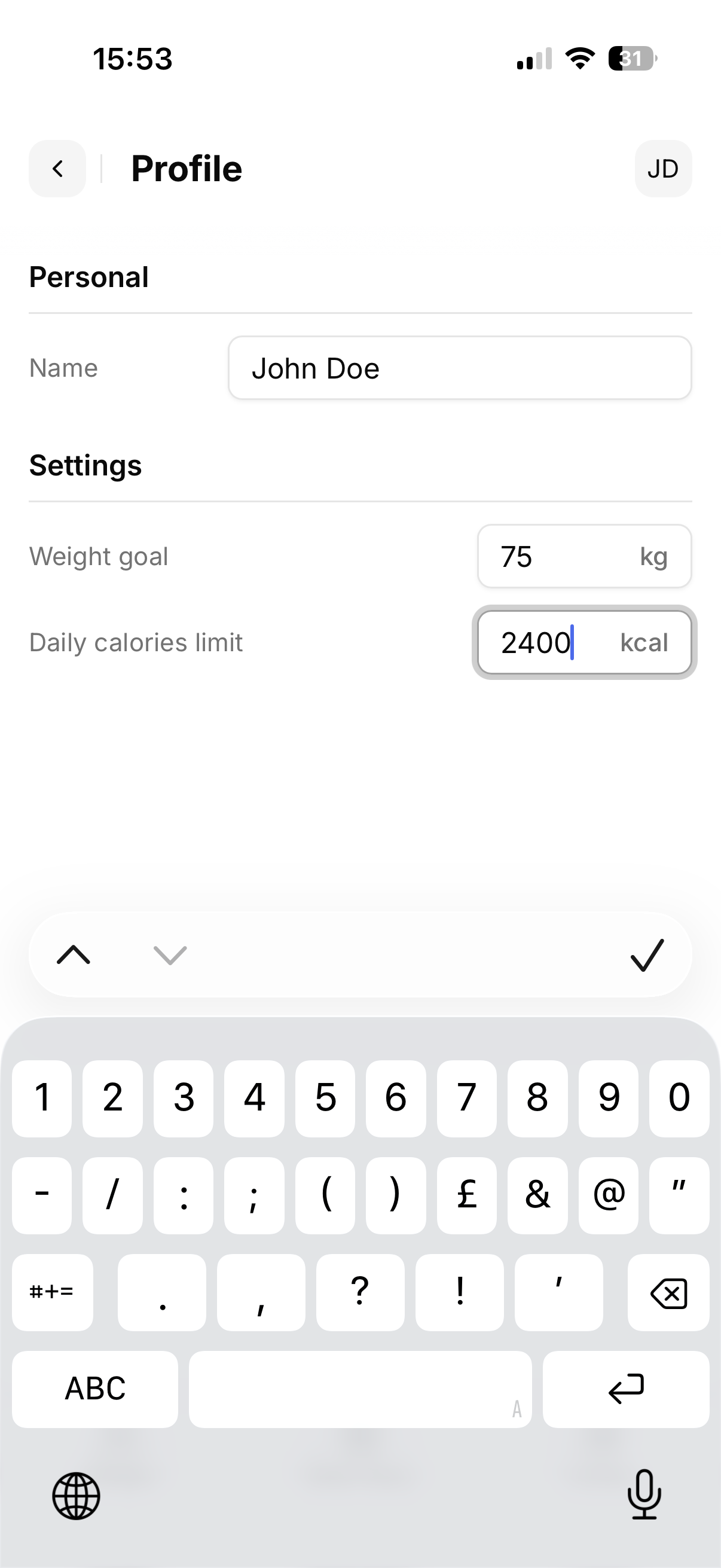Change keyboard language with globe icon
The width and height of the screenshot is (721, 1568).
pyautogui.click(x=76, y=1496)
